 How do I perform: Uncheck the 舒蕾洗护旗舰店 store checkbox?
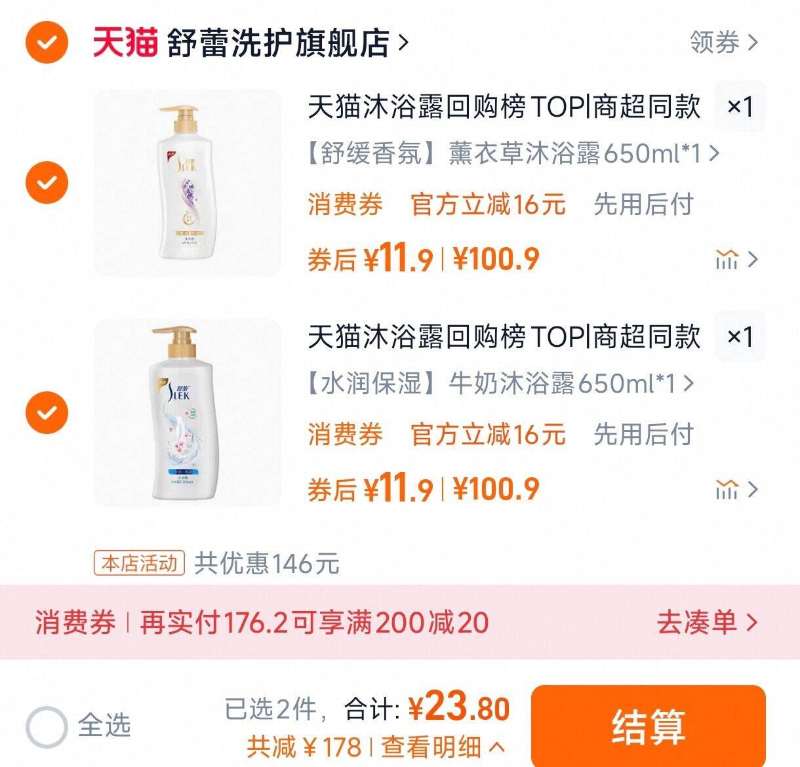tap(46, 42)
